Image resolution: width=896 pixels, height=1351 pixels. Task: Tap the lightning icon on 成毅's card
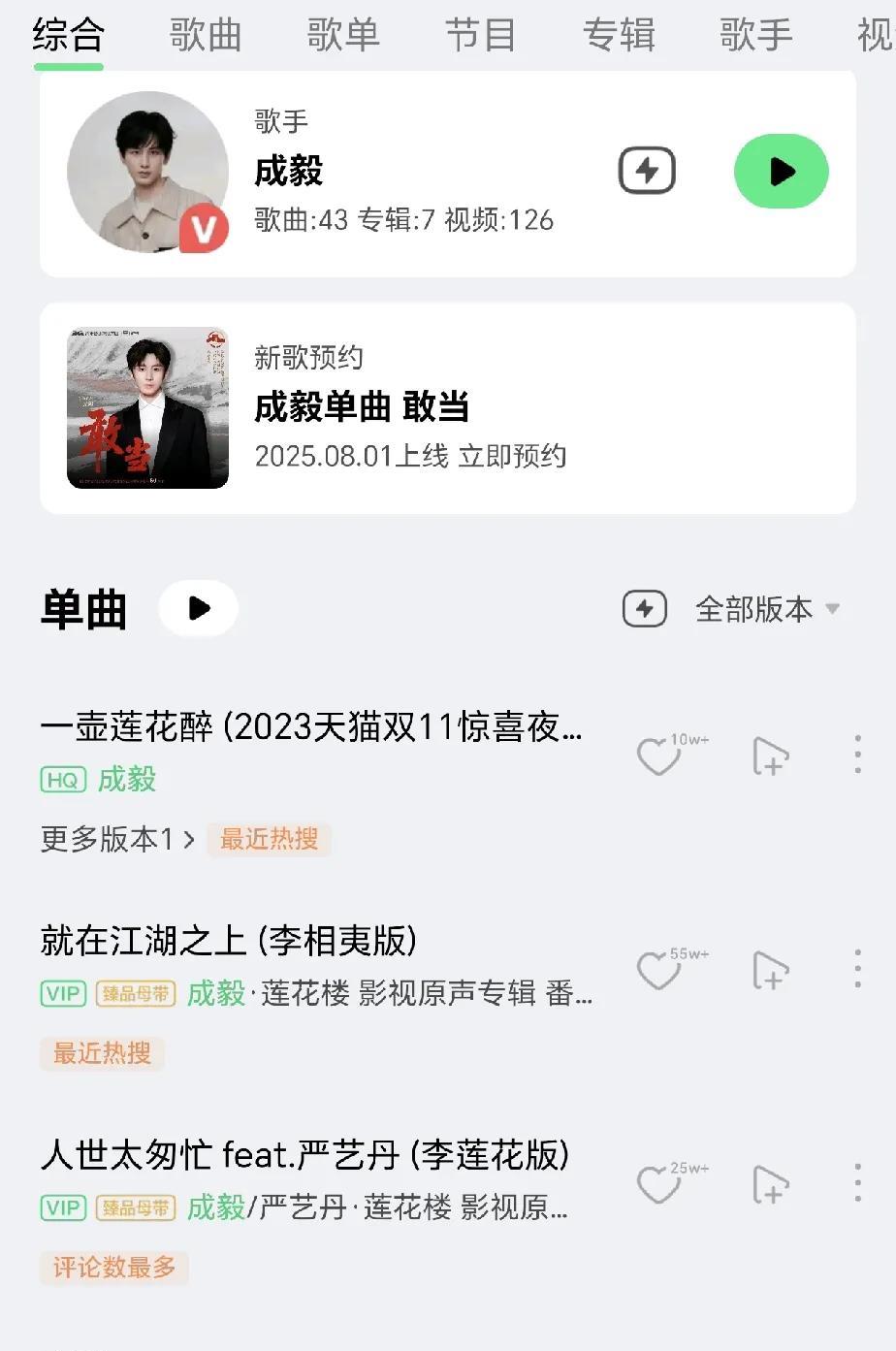(x=647, y=172)
